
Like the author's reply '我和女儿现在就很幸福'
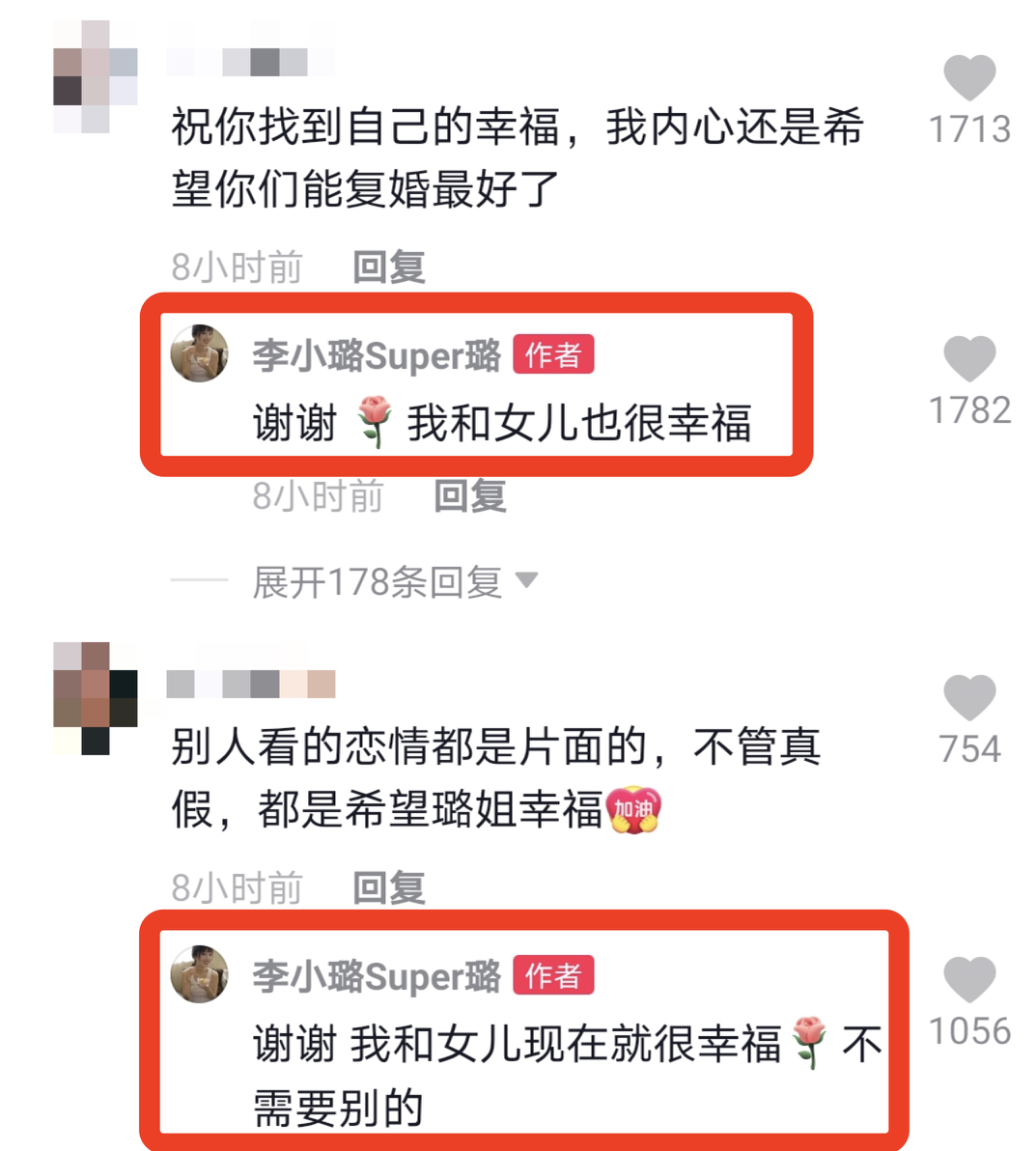968,979
